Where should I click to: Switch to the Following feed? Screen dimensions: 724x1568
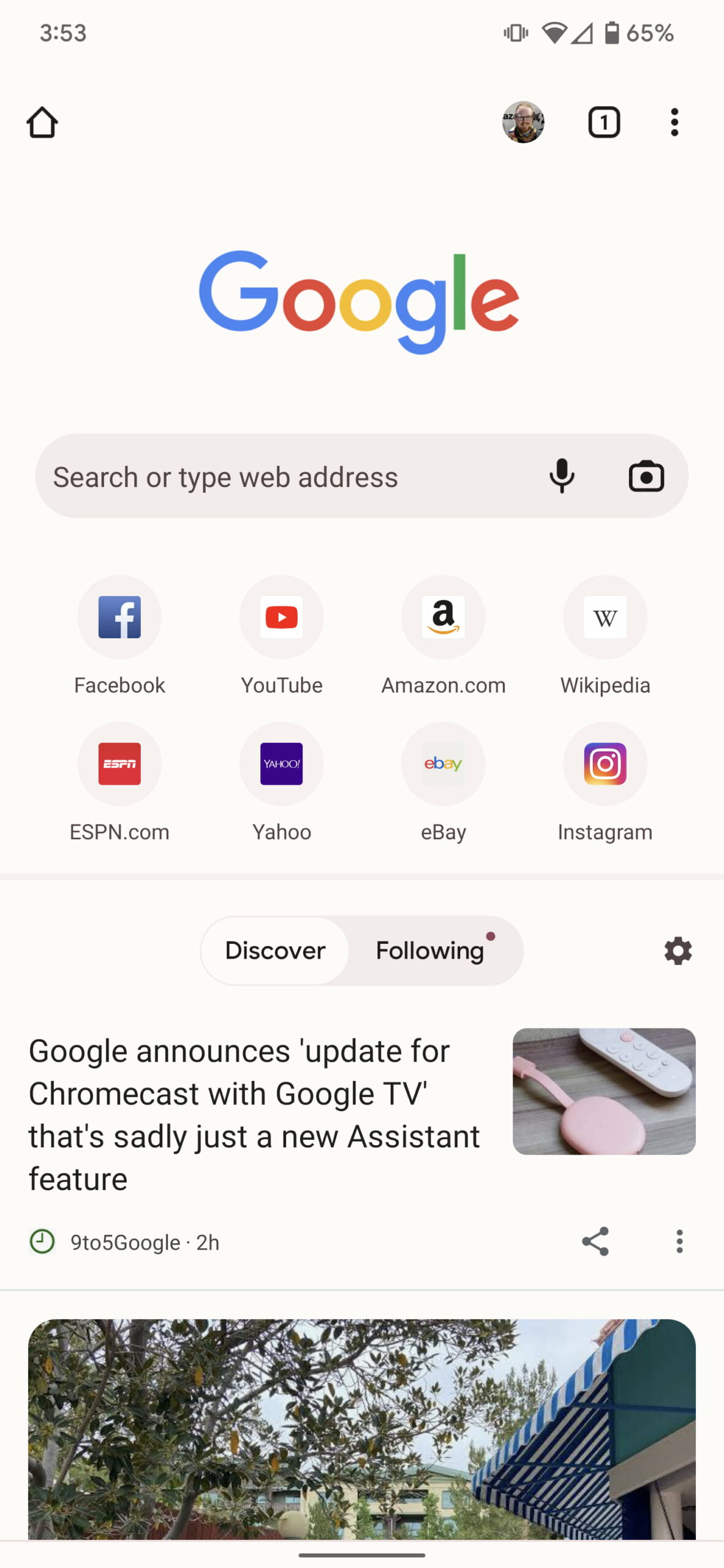click(x=430, y=951)
